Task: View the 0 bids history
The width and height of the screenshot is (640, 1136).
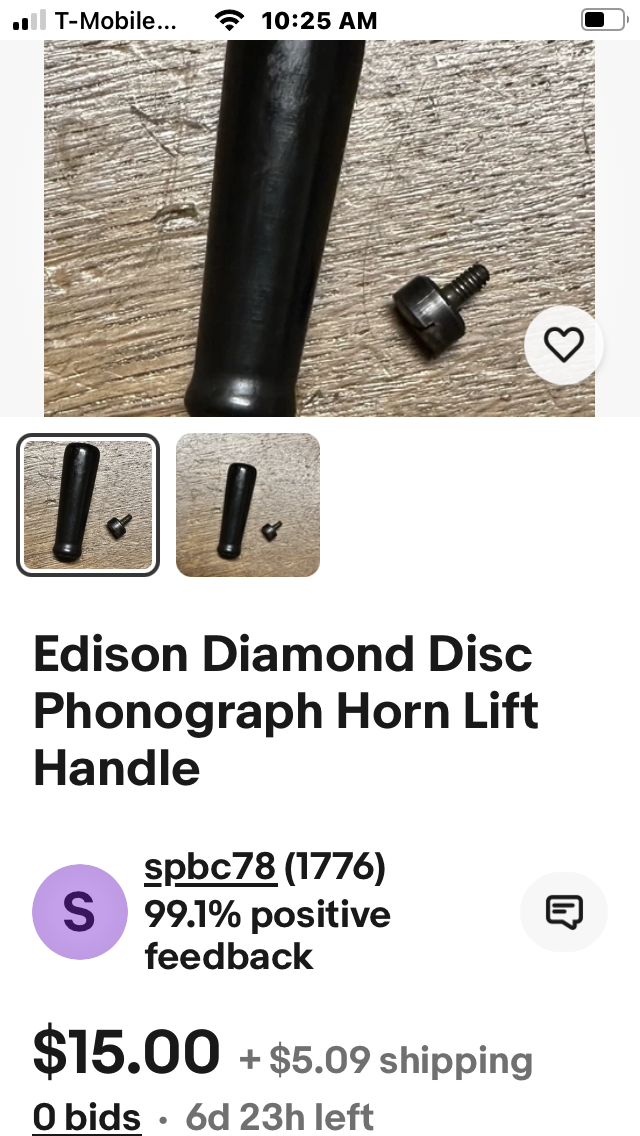Action: click(x=87, y=1116)
